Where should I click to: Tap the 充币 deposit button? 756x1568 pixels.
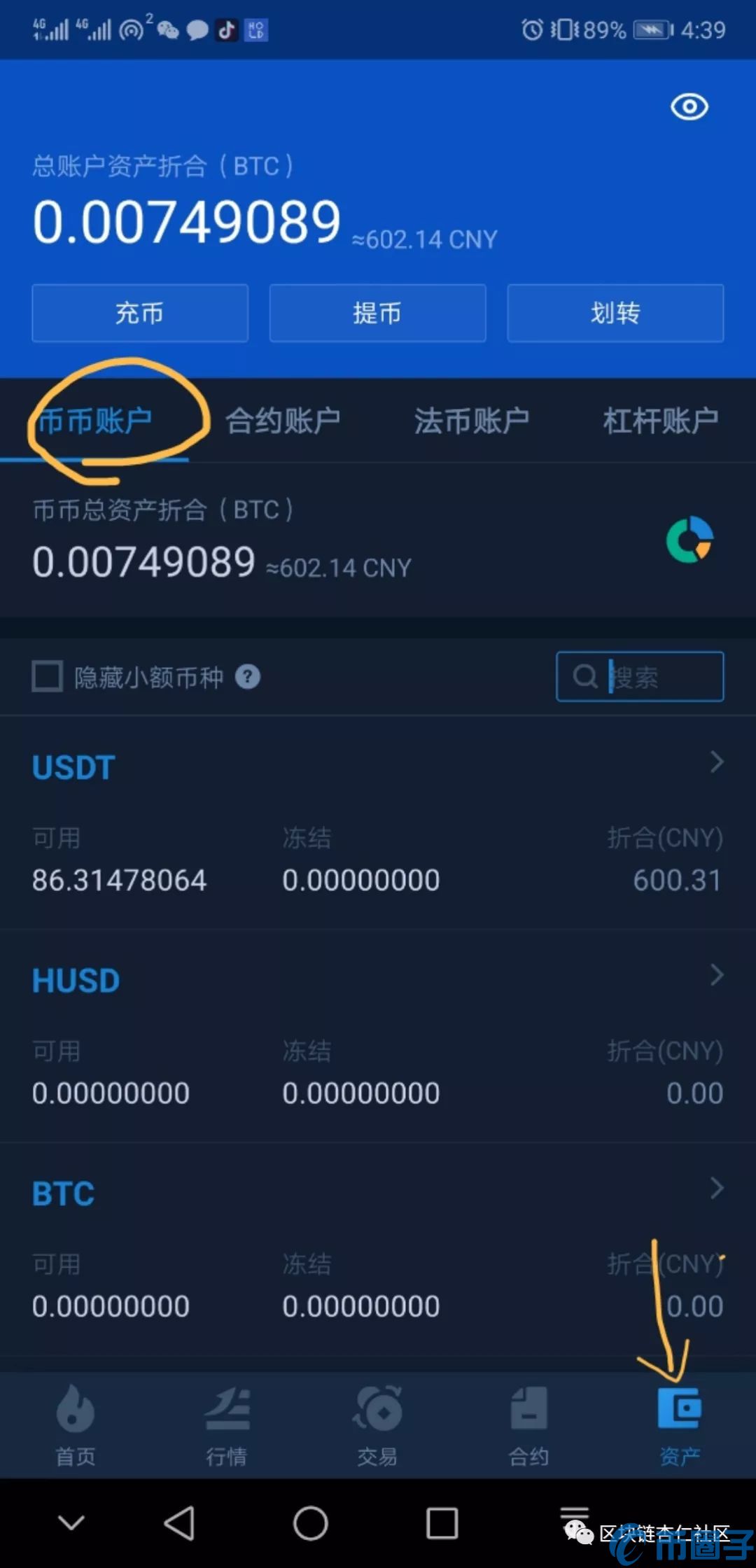(140, 313)
